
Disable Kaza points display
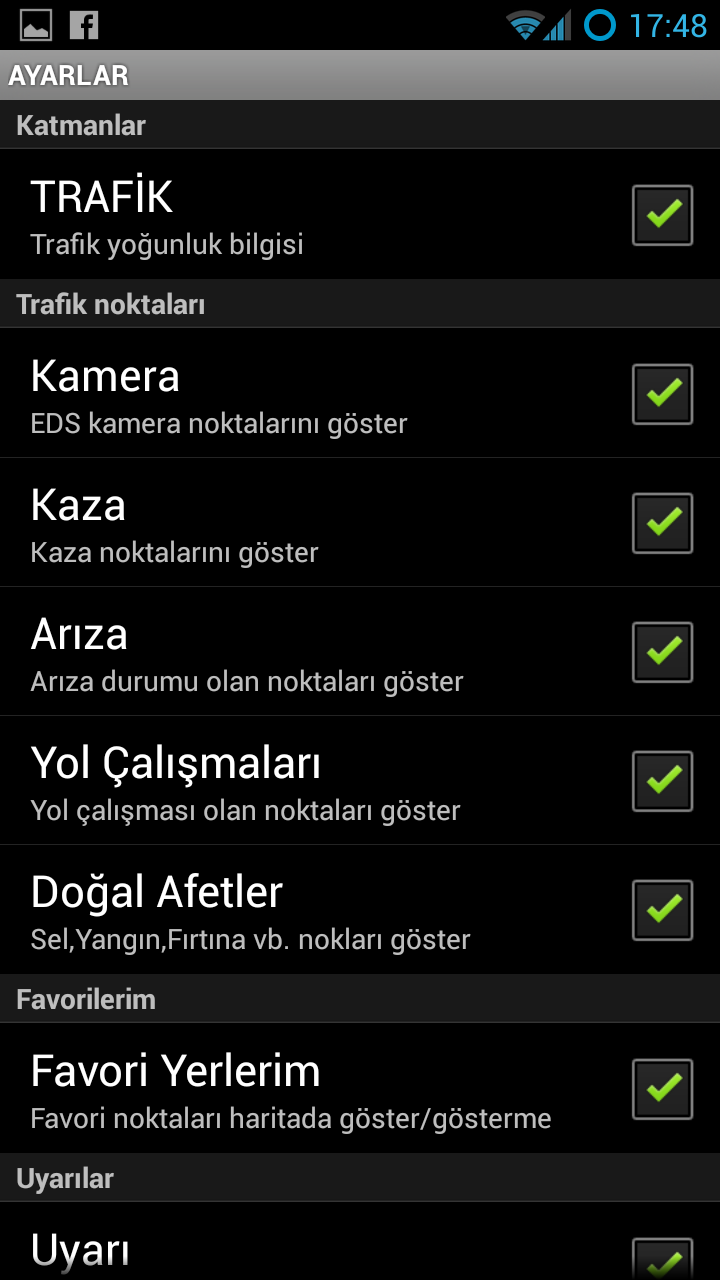662,523
